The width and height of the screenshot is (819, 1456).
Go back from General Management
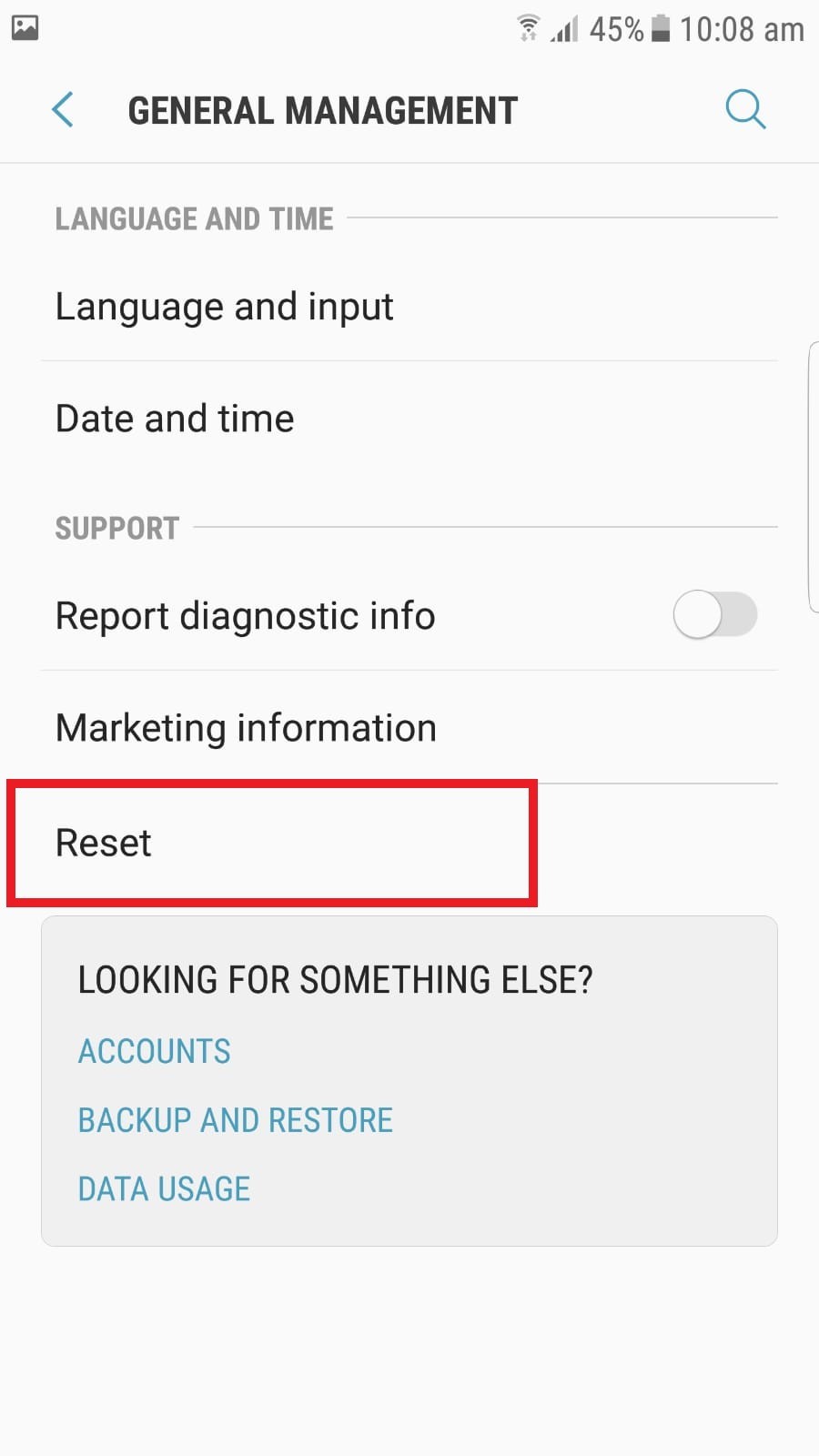point(62,110)
